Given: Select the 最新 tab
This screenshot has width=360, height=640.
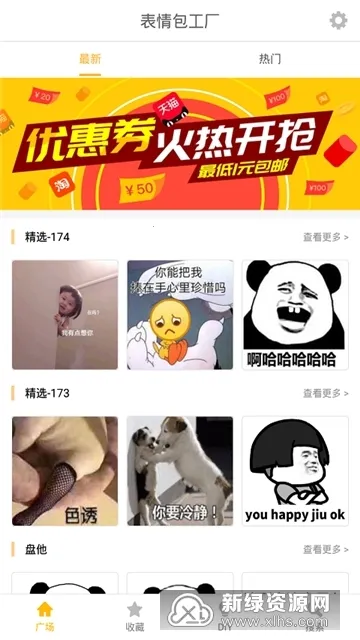Looking at the screenshot, I should [90, 59].
